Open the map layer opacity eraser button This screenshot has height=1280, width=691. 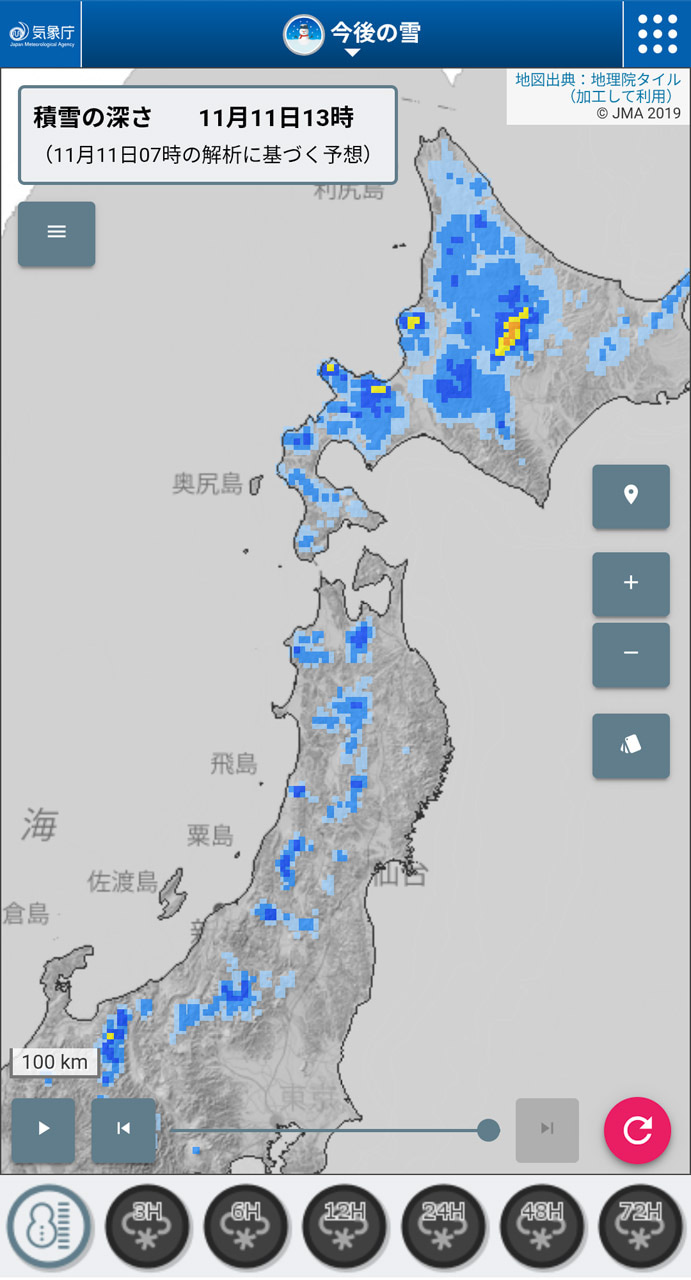point(631,745)
